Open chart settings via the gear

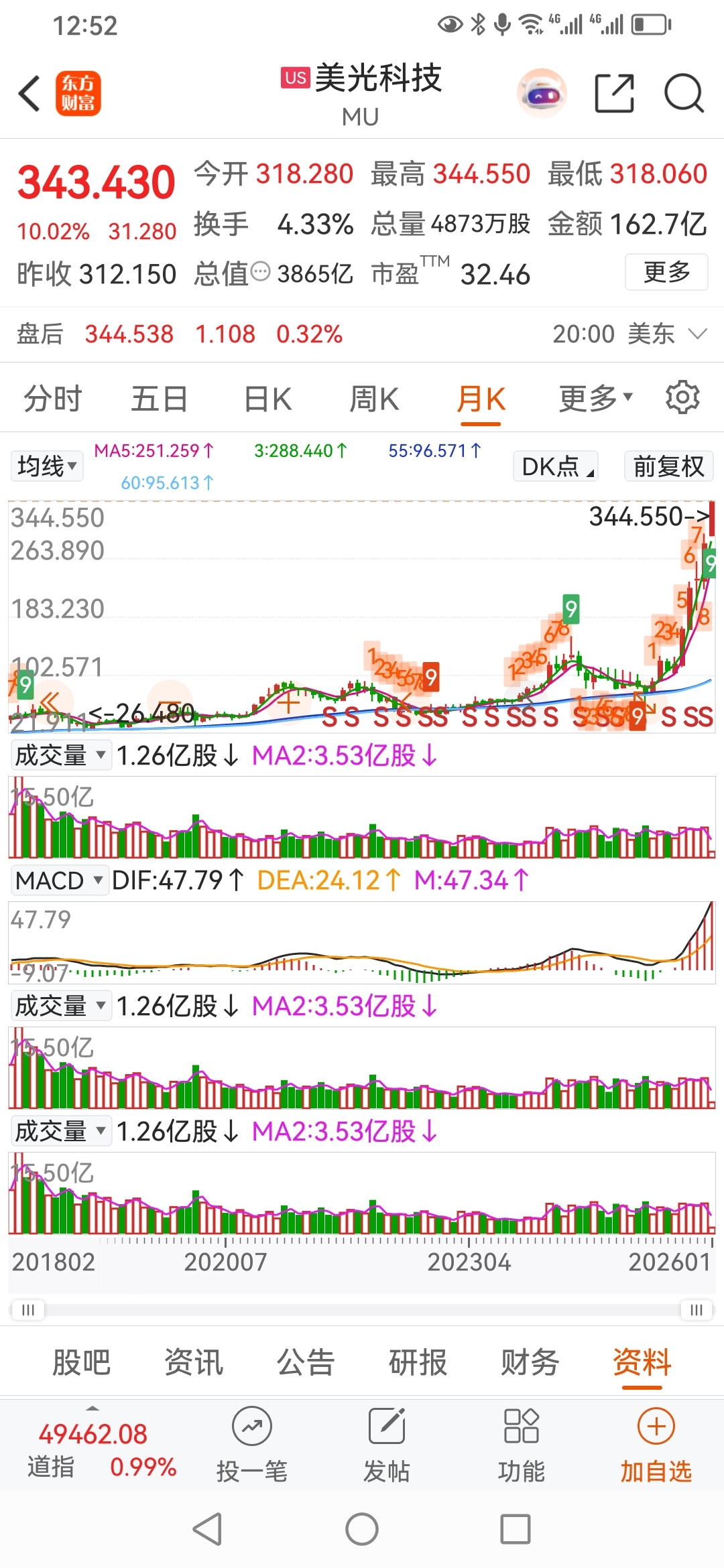[684, 397]
